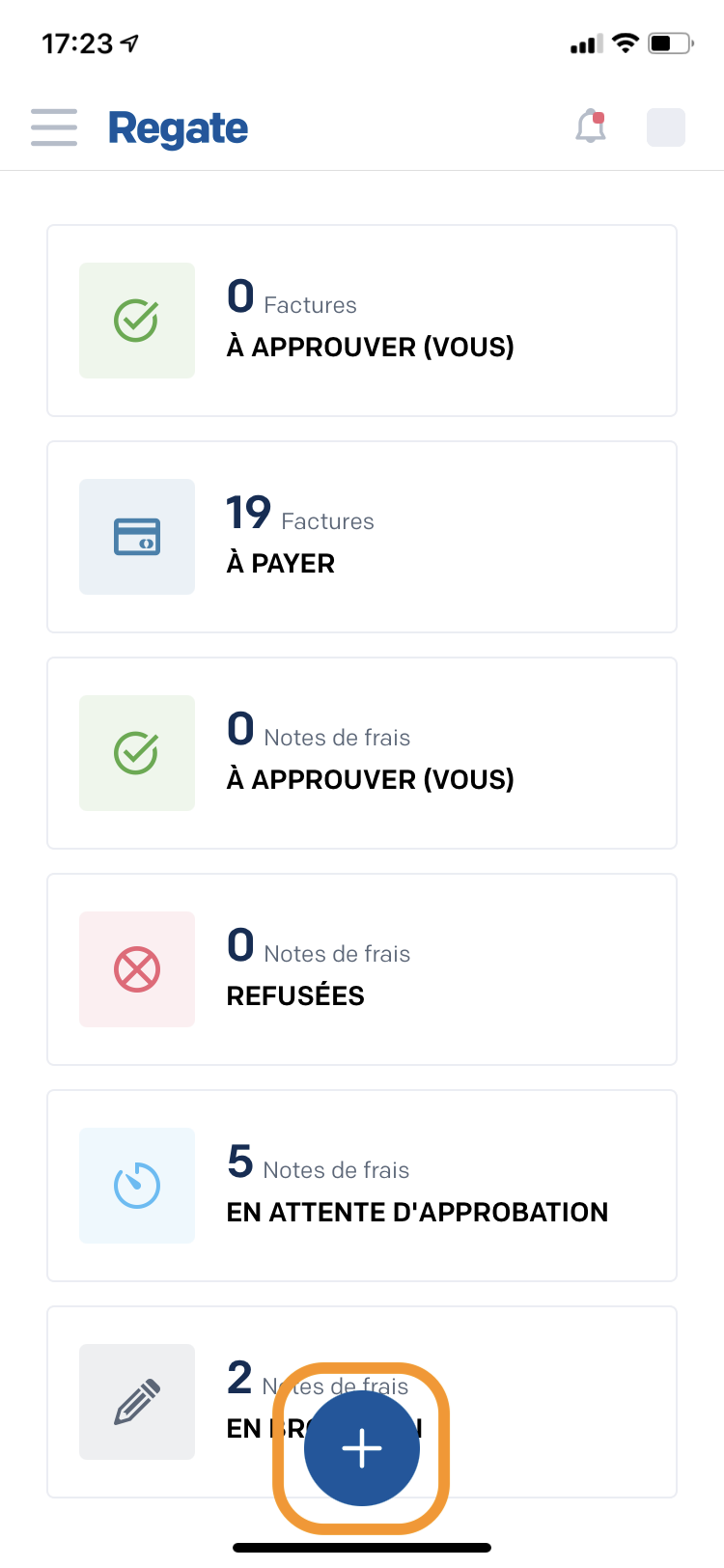Tap the profile avatar placeholder
The height and width of the screenshot is (1568, 724).
666,127
